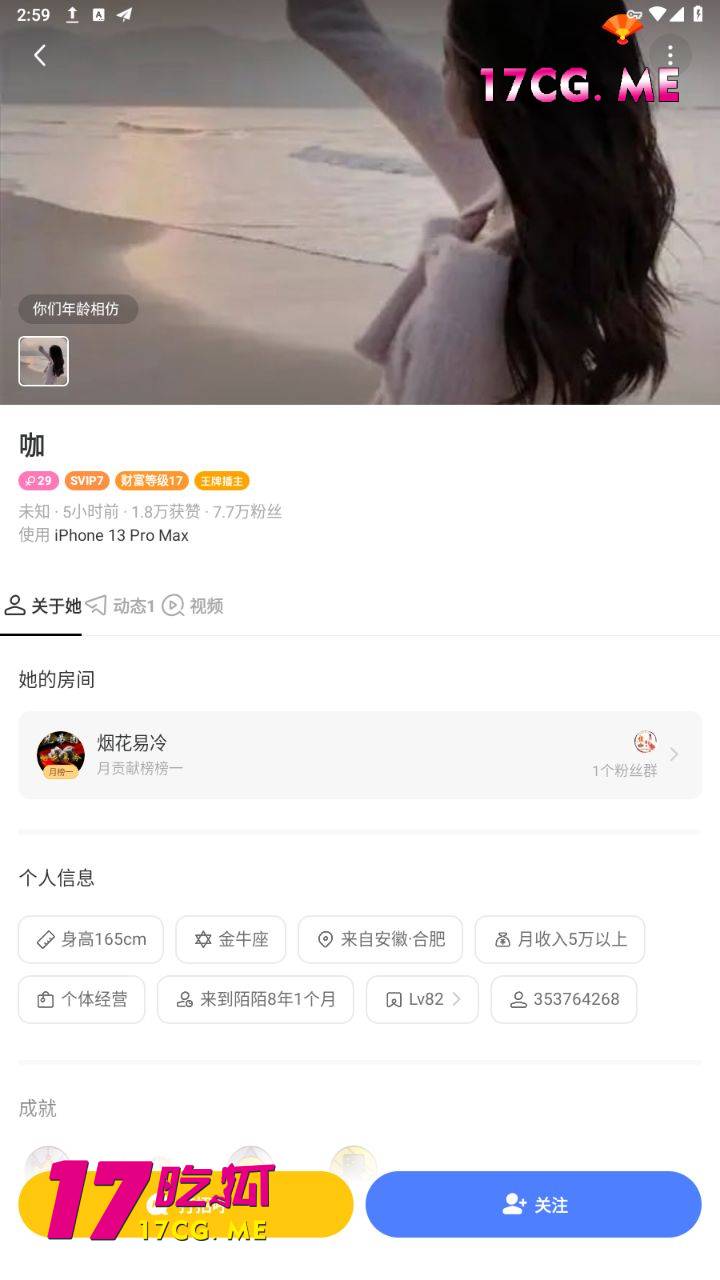The image size is (720, 1280).
Task: Switch to the 视频 tab
Action: [193, 606]
